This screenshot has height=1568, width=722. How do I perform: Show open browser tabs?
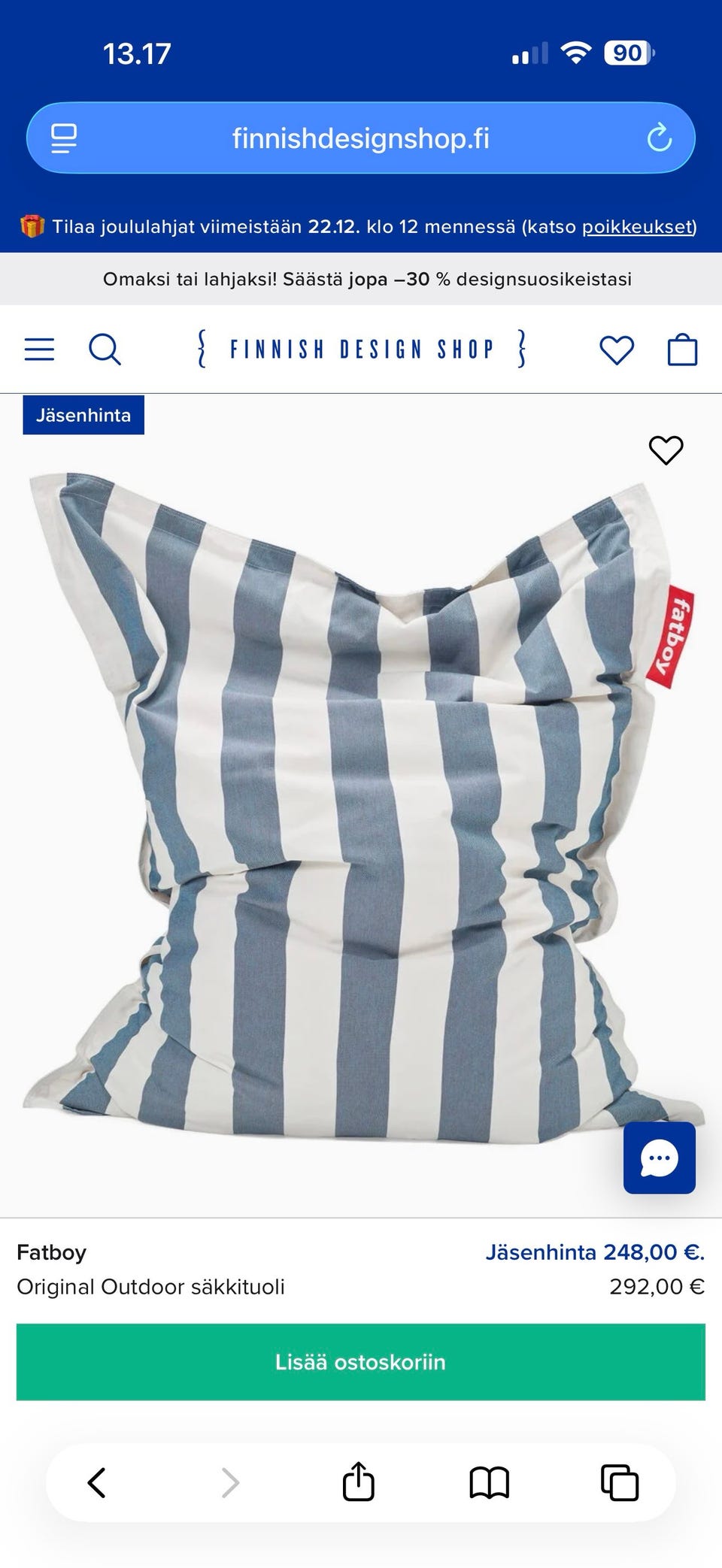(x=620, y=1483)
